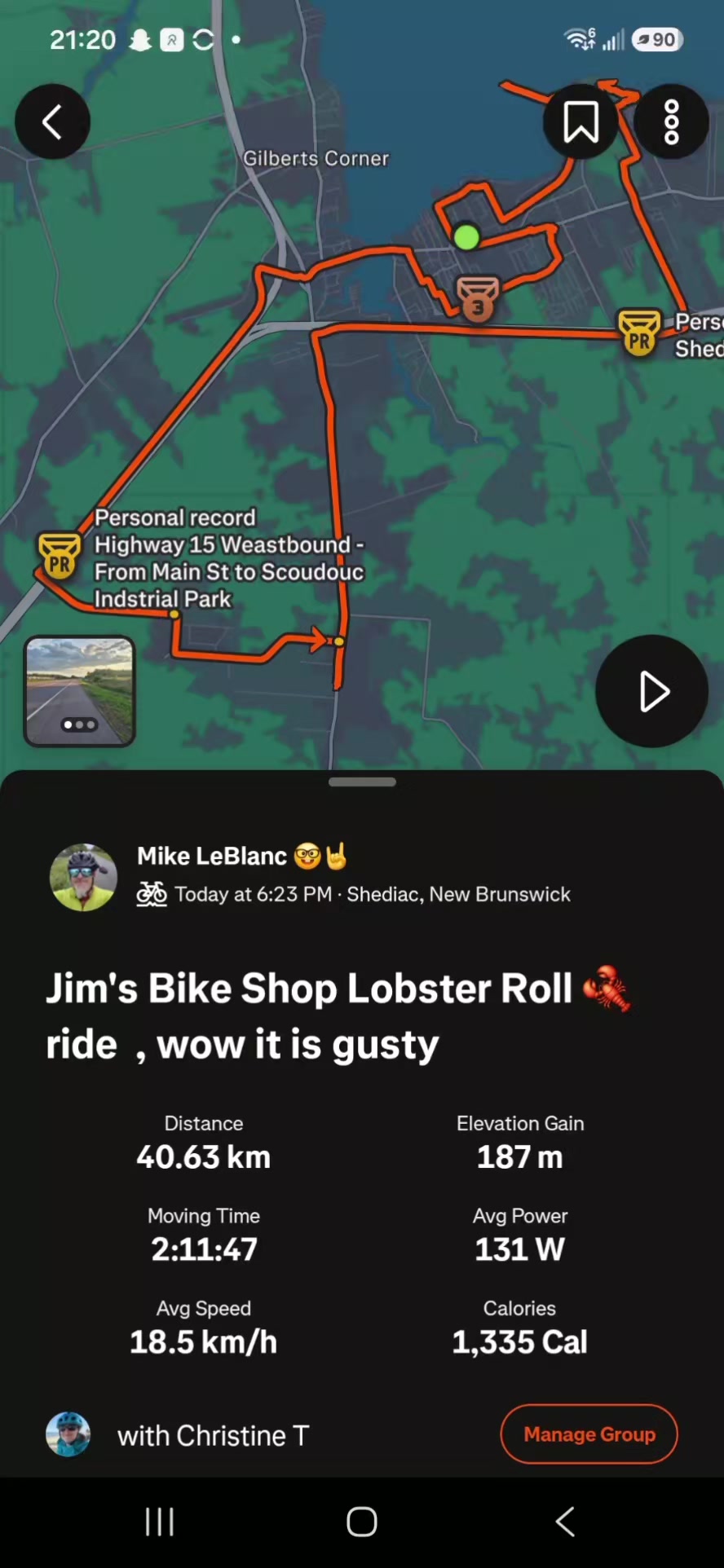Open Mike LeBlanc's profile picture
The width and height of the screenshot is (724, 1568).
pos(83,877)
